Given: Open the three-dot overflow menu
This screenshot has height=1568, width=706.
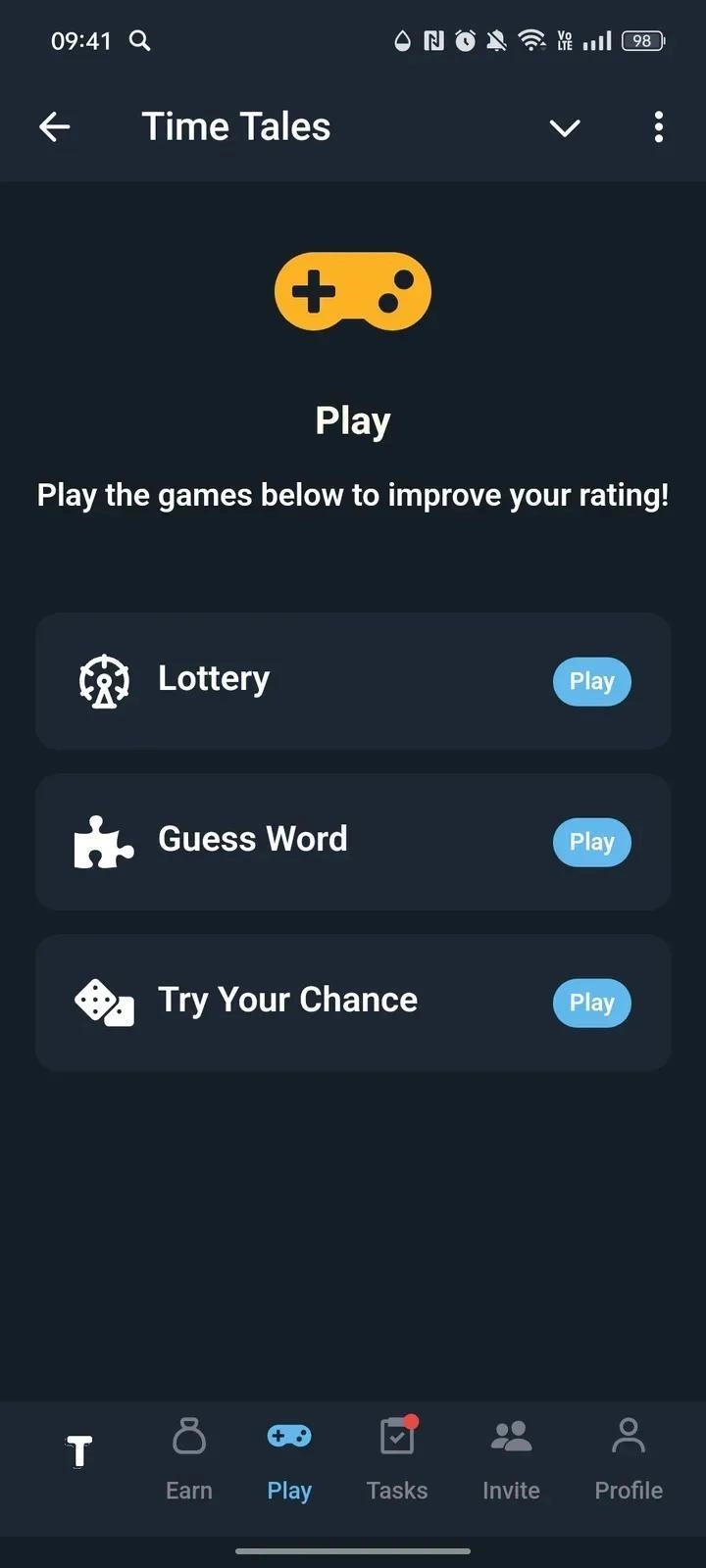Looking at the screenshot, I should tap(658, 126).
